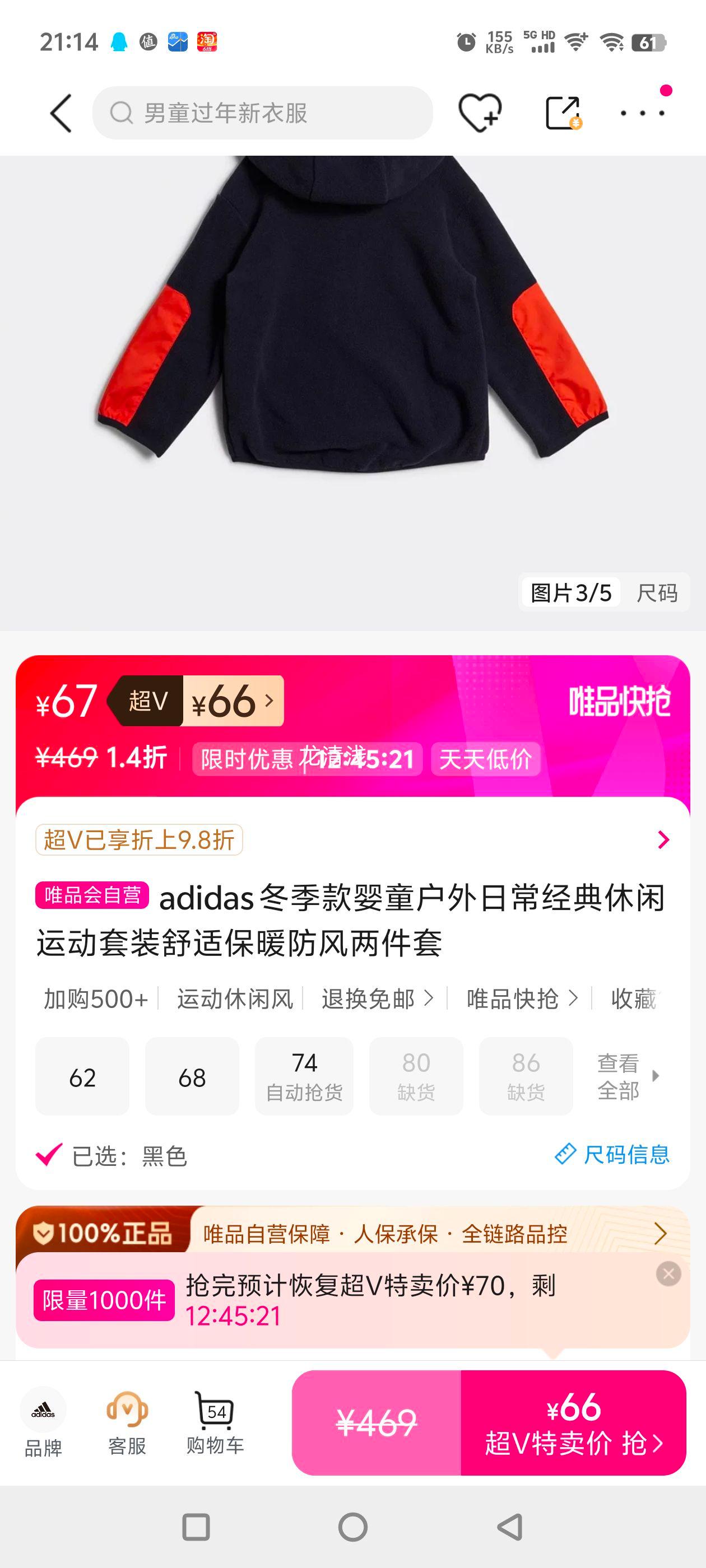Tap the search magnifier icon
The width and height of the screenshot is (706, 1568).
click(x=125, y=113)
